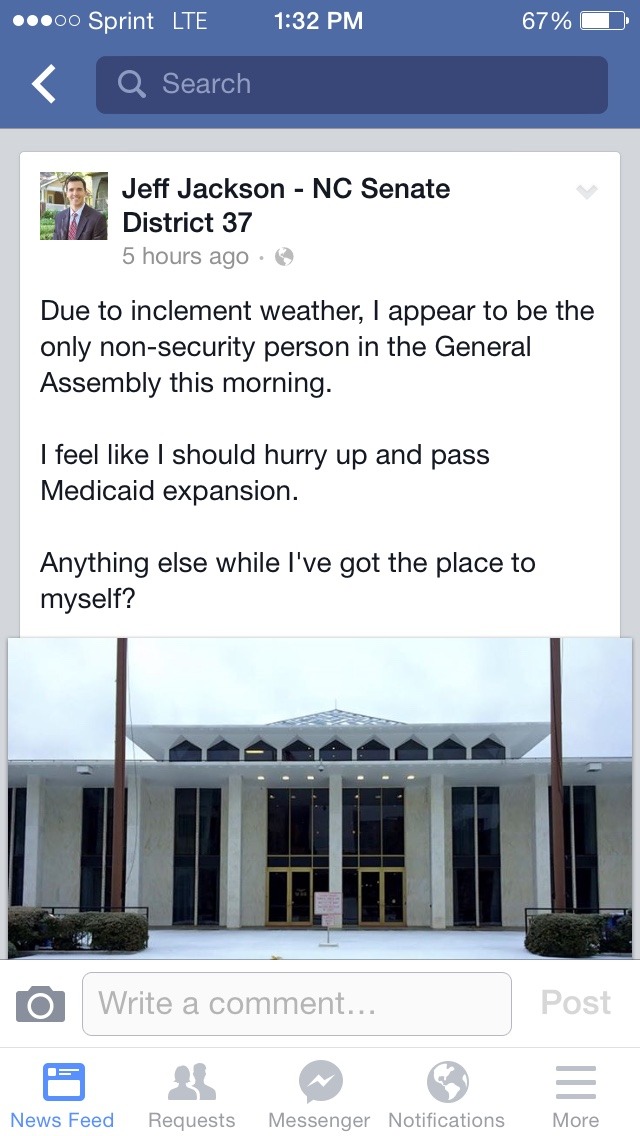Switch to the News Feed tab

pos(62,1095)
